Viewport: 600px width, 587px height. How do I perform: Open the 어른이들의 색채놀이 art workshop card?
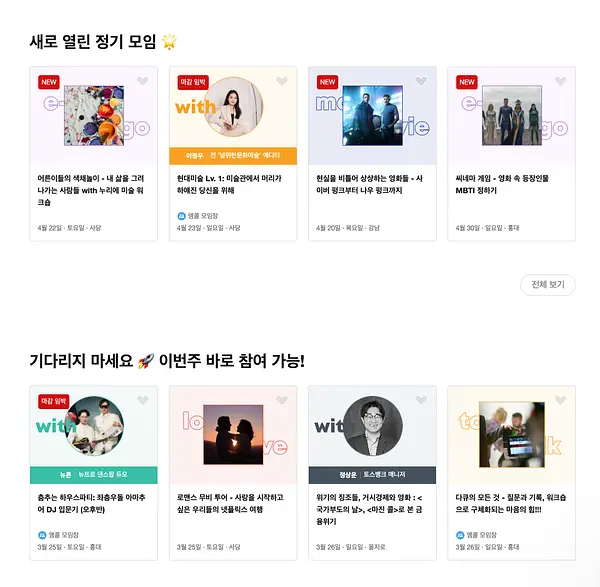coord(93,154)
